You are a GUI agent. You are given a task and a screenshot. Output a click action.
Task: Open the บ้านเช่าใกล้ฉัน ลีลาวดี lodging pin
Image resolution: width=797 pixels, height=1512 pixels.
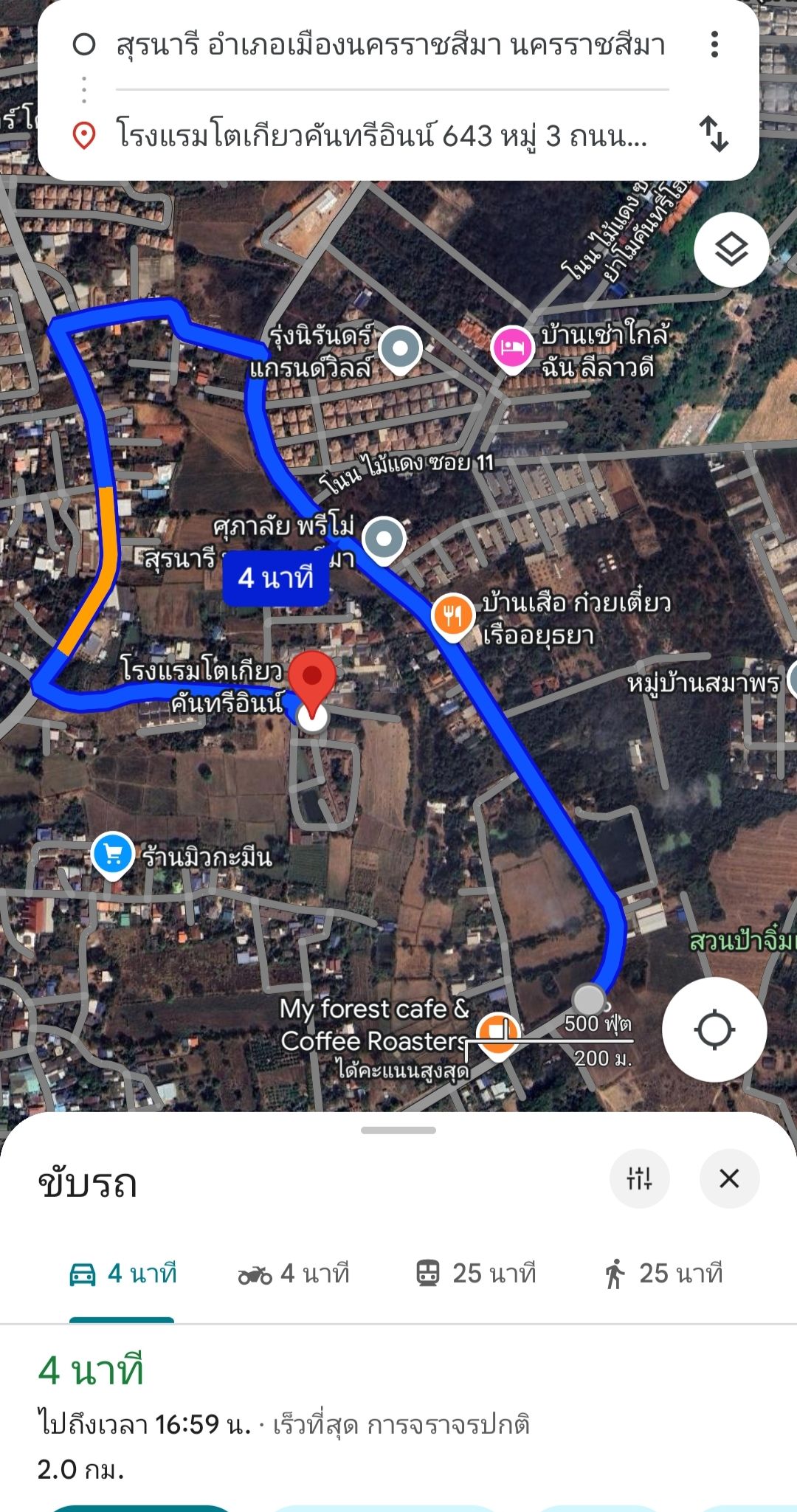click(x=513, y=348)
